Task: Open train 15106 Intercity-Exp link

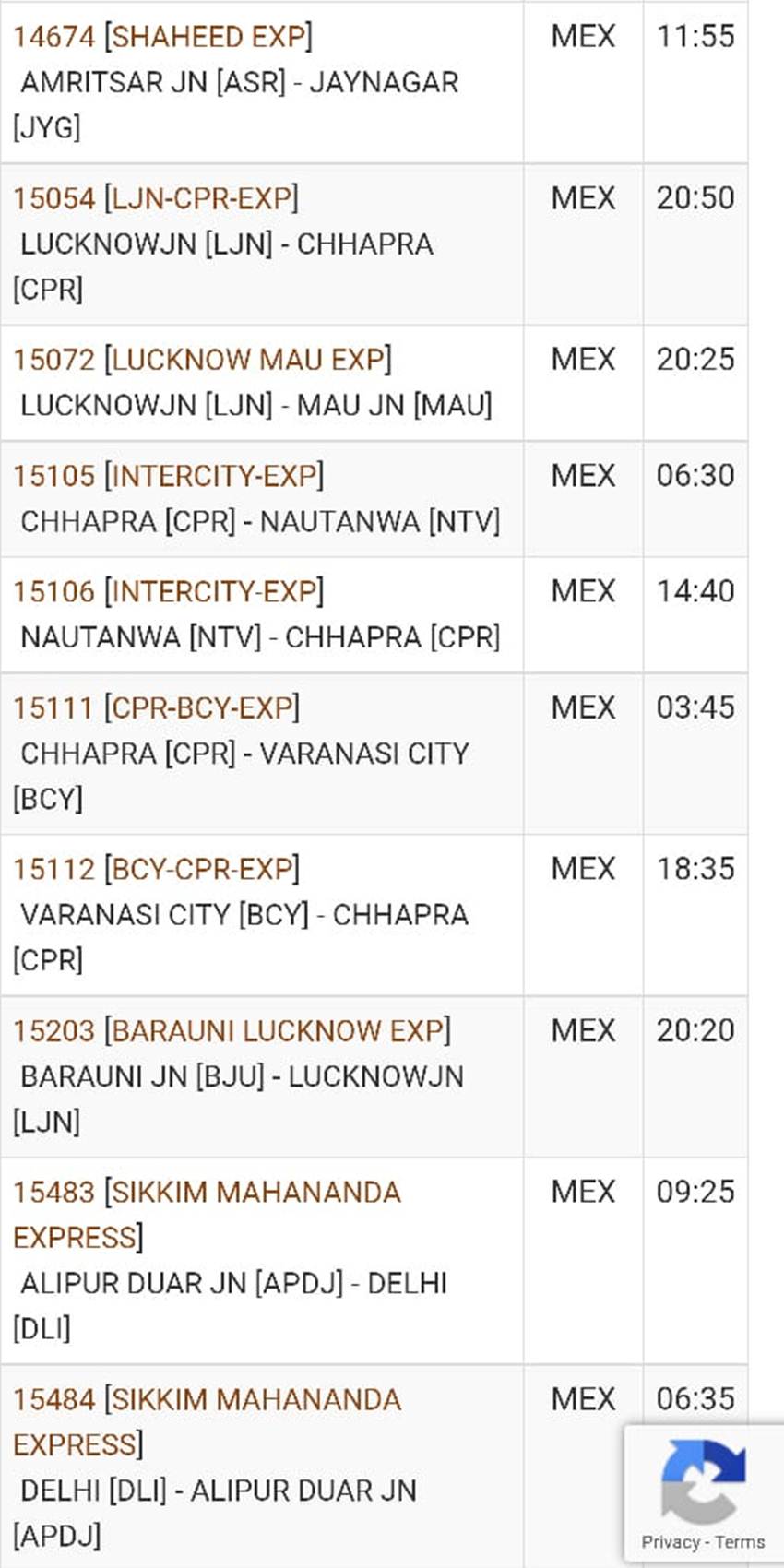Action: tap(168, 591)
